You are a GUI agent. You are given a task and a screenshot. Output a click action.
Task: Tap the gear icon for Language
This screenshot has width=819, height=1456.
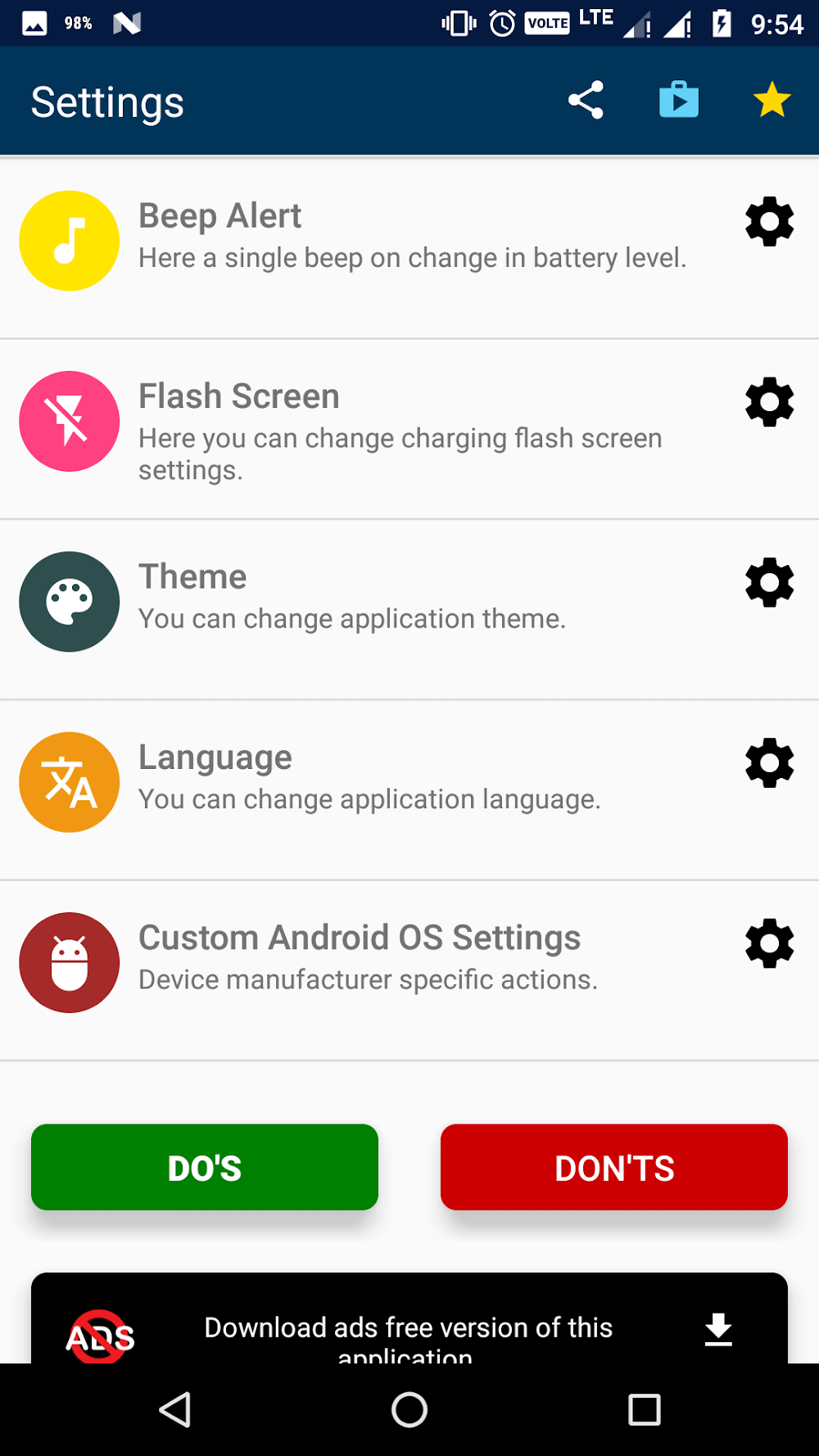click(x=769, y=763)
